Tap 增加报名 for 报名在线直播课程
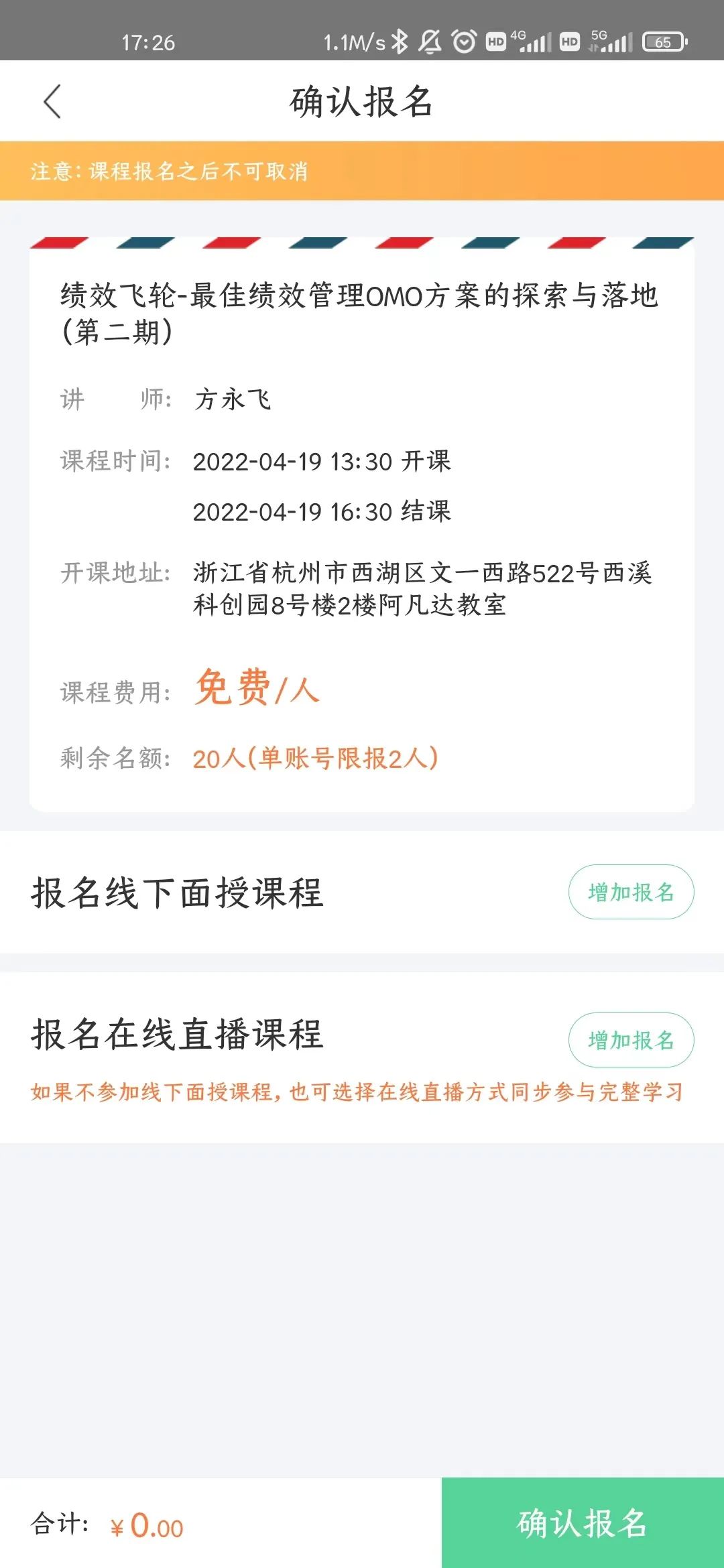Image resolution: width=724 pixels, height=1568 pixels. (x=631, y=1040)
